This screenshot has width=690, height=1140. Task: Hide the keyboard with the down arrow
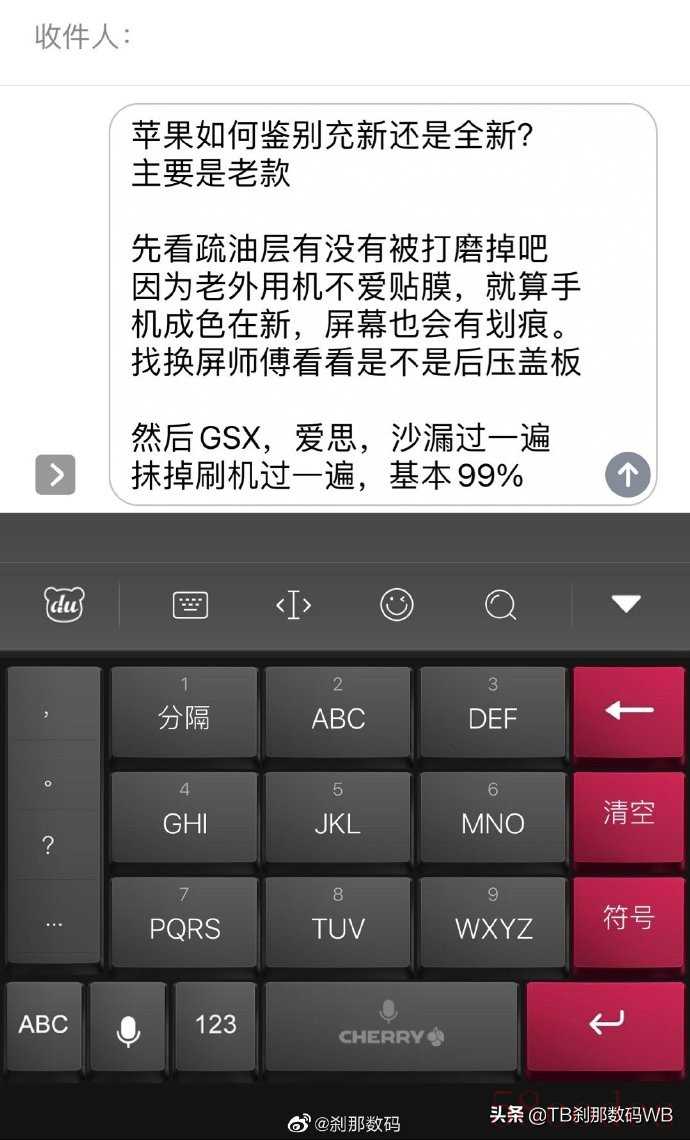pos(626,604)
